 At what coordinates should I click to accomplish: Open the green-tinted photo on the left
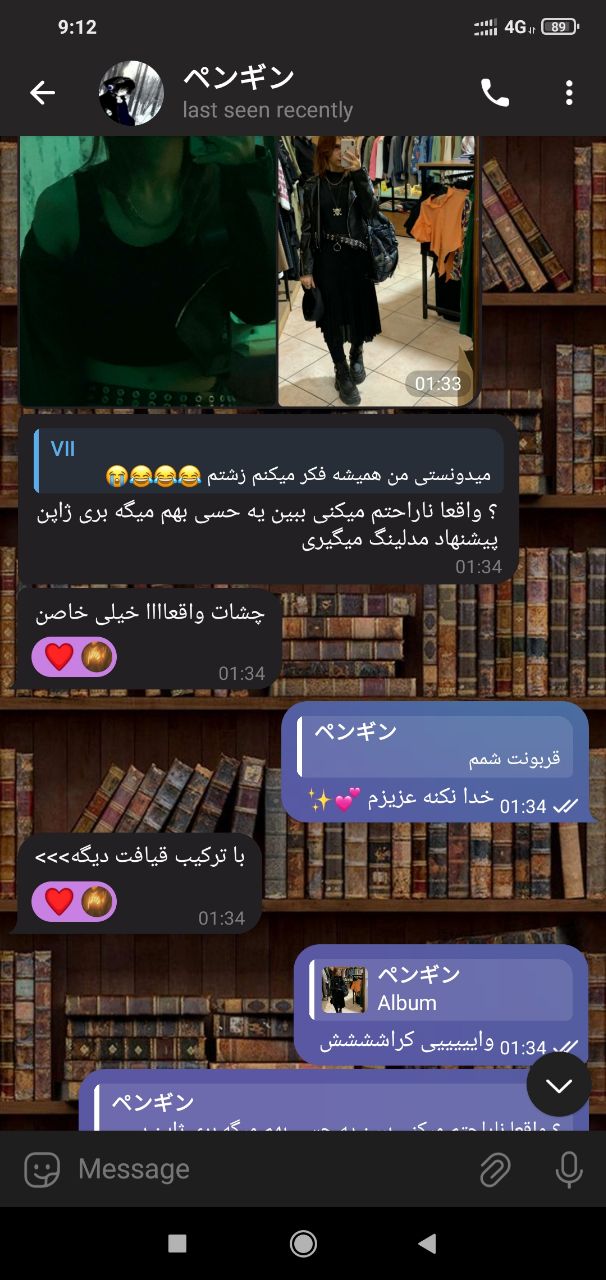147,270
